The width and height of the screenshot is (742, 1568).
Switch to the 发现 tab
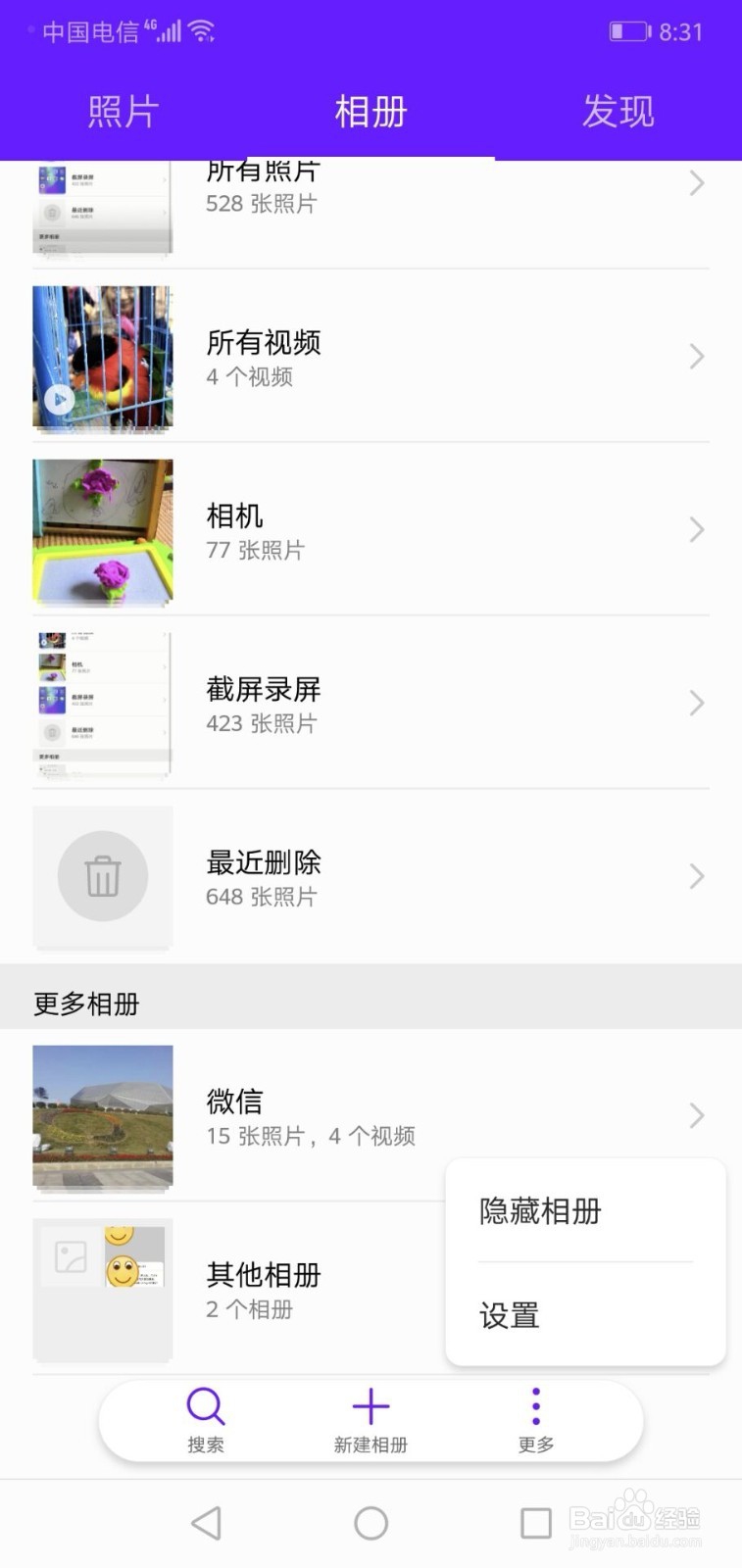point(618,111)
